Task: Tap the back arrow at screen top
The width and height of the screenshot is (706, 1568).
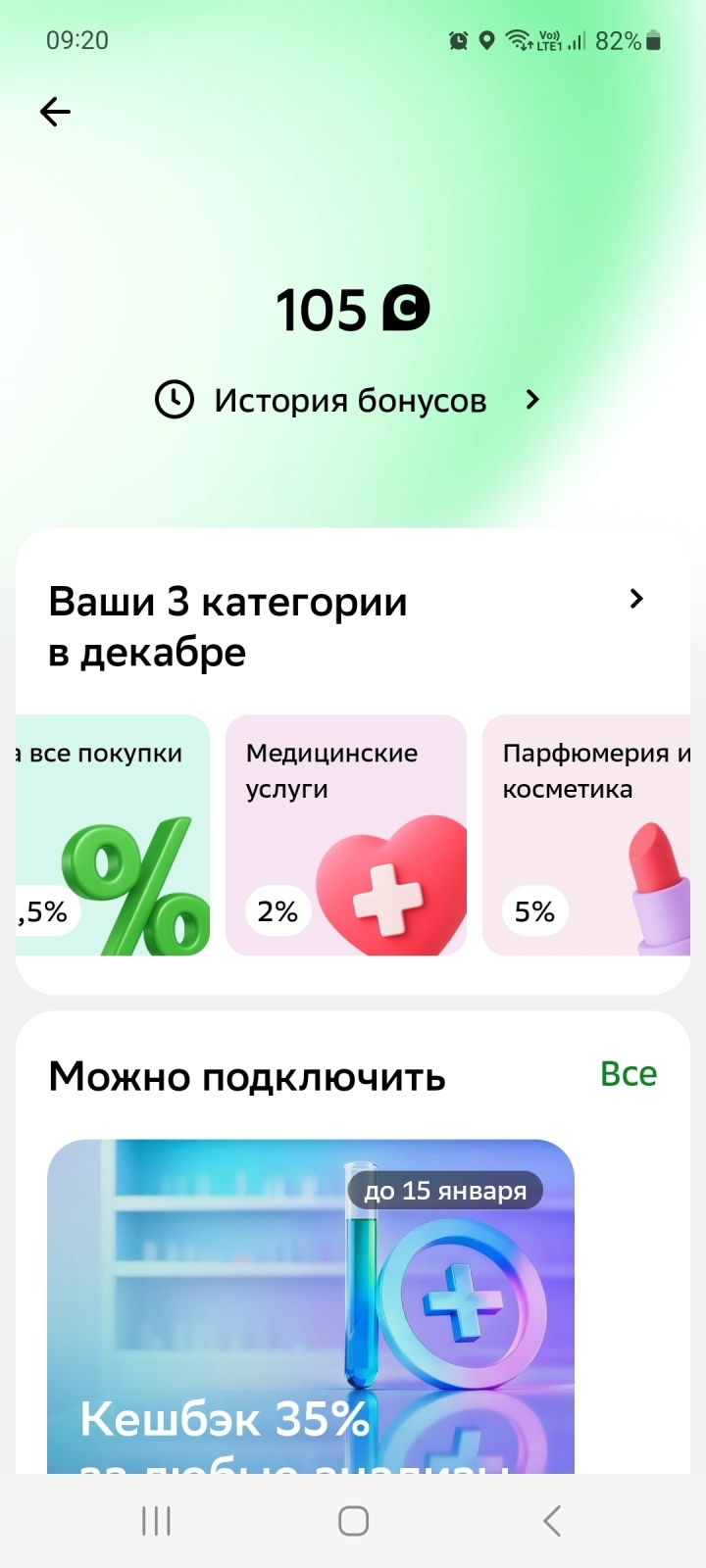Action: tap(54, 112)
